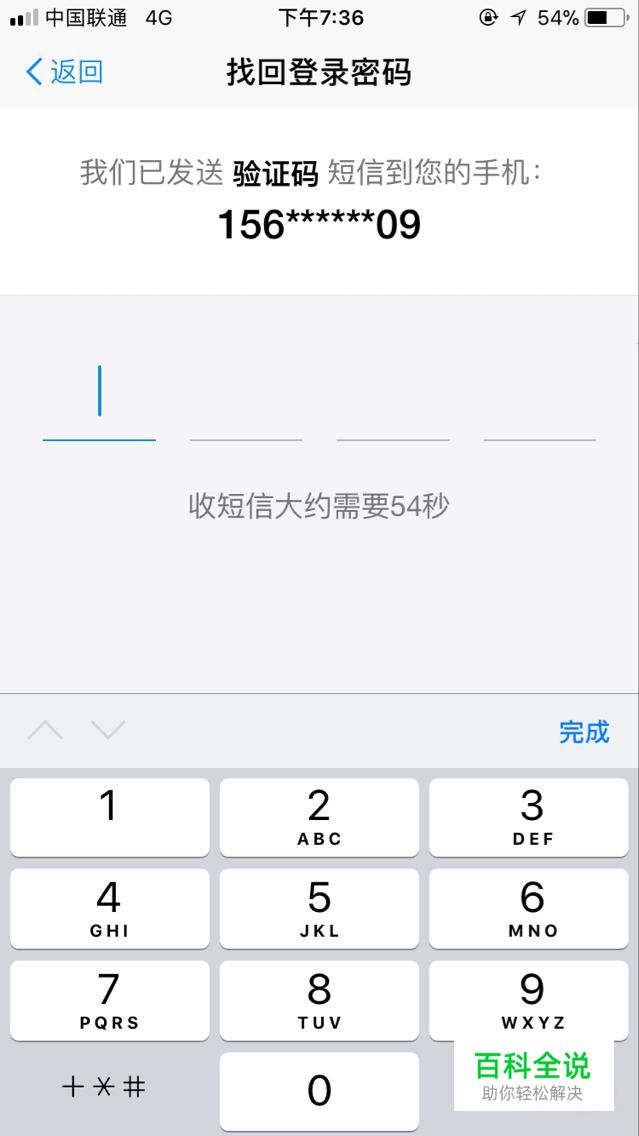Enter digit 9 on the keypad

[x=529, y=1000]
